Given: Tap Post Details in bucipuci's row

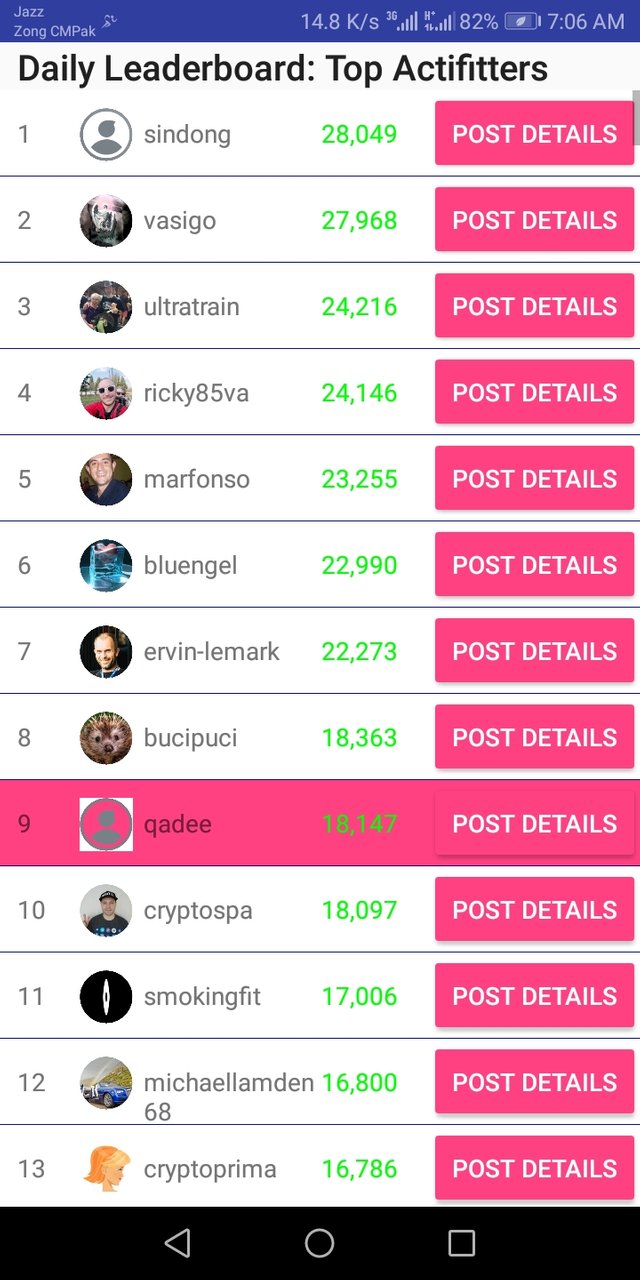Looking at the screenshot, I should pos(534,737).
